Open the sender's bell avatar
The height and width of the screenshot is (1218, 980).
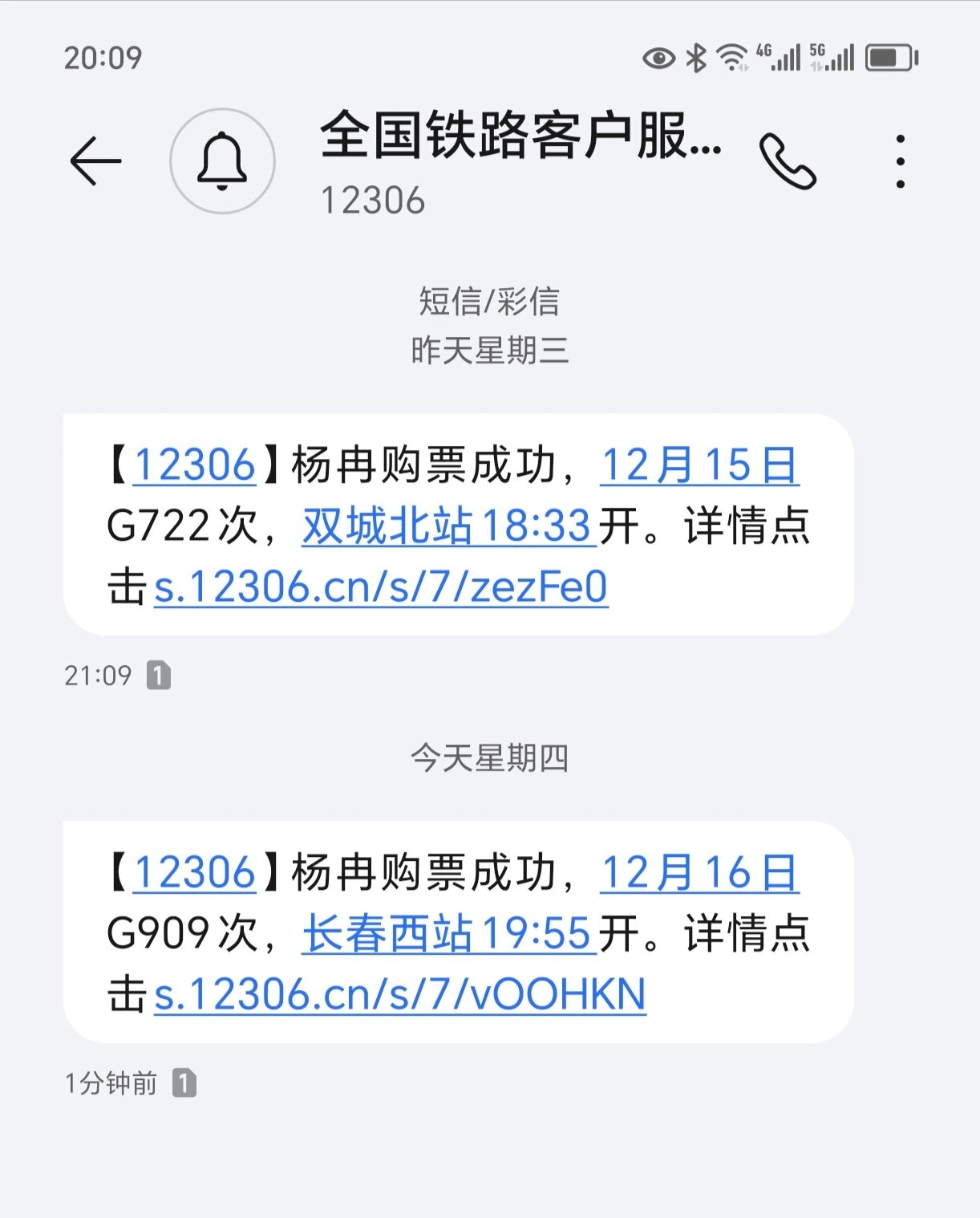(222, 161)
